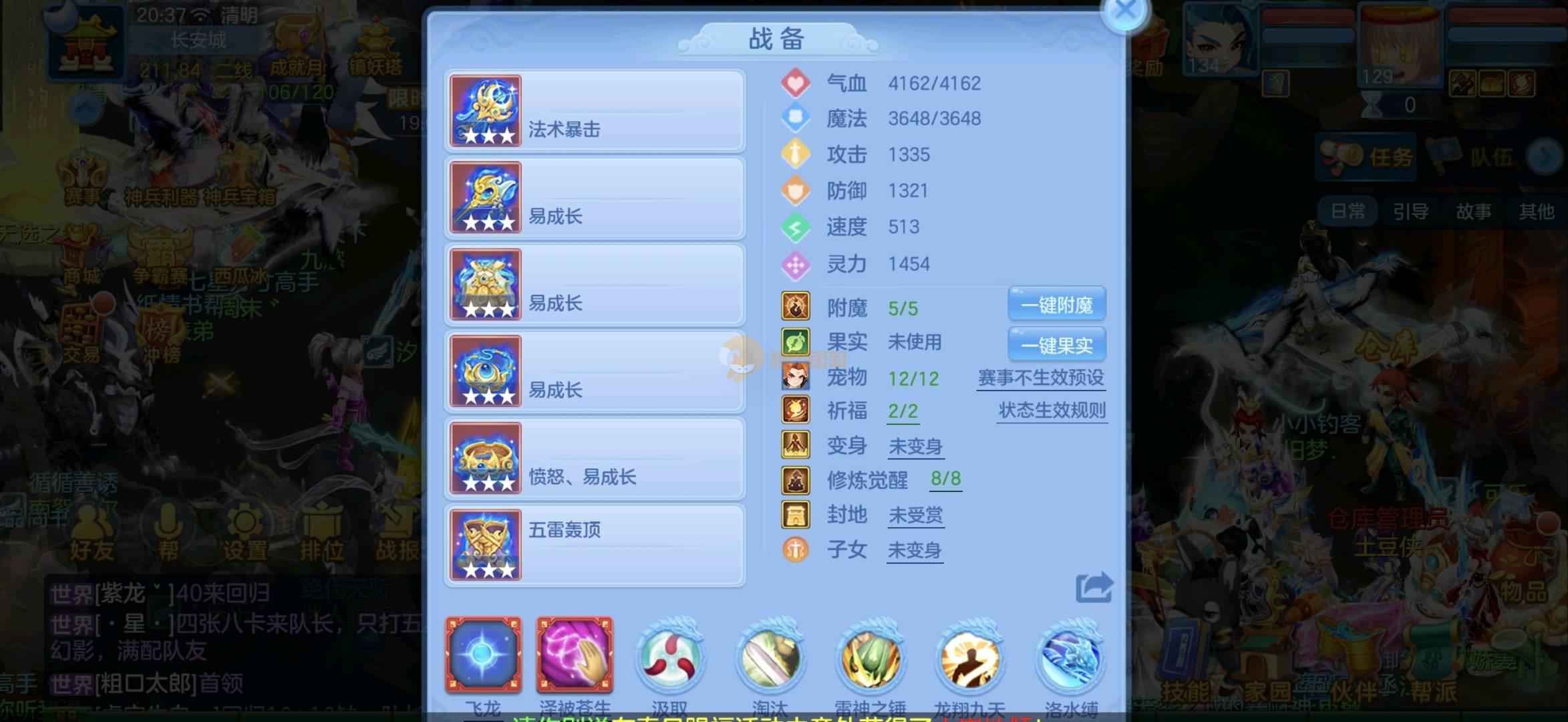
Task: Open the equipment row labeled 法术暴击
Action: click(595, 111)
